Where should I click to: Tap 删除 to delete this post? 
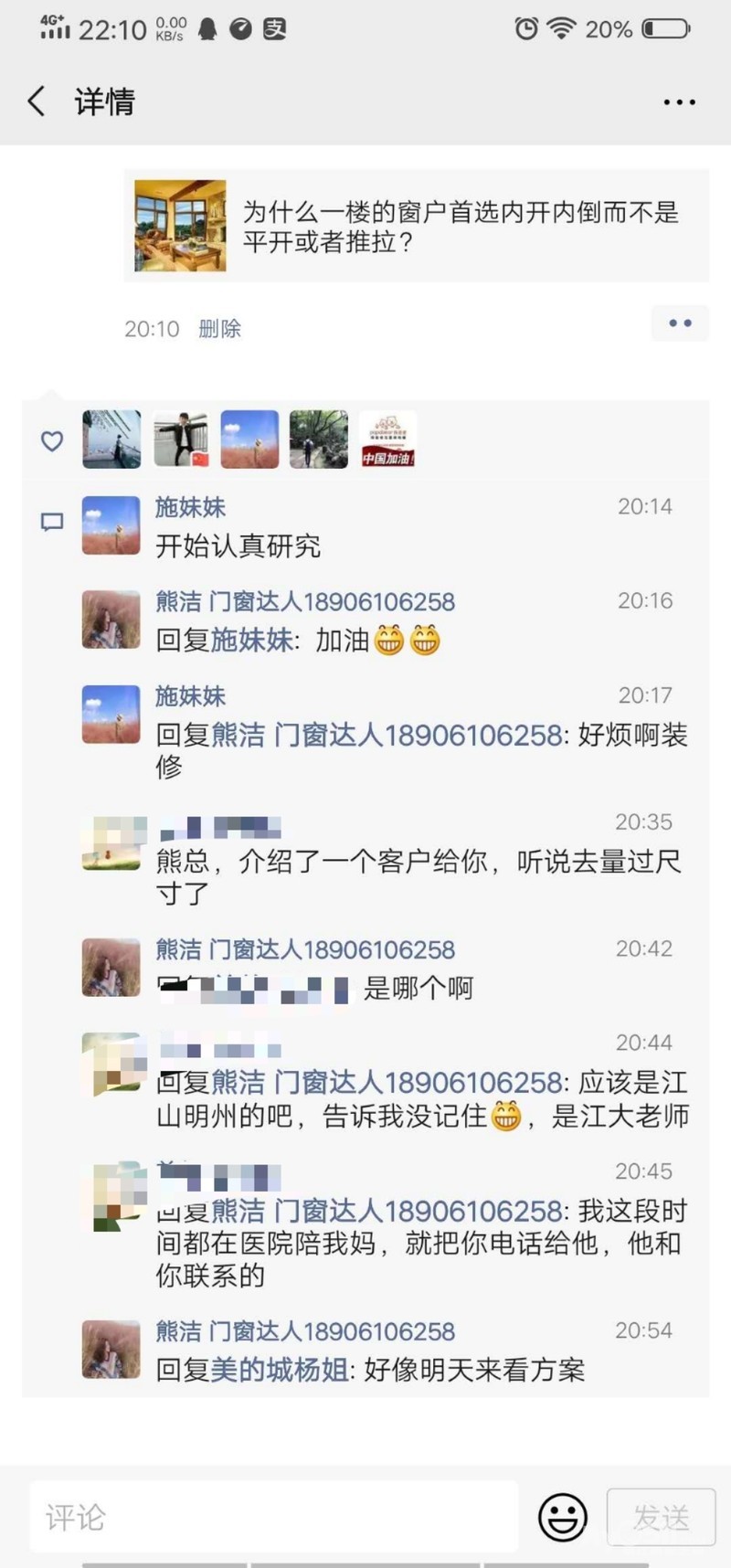[219, 329]
